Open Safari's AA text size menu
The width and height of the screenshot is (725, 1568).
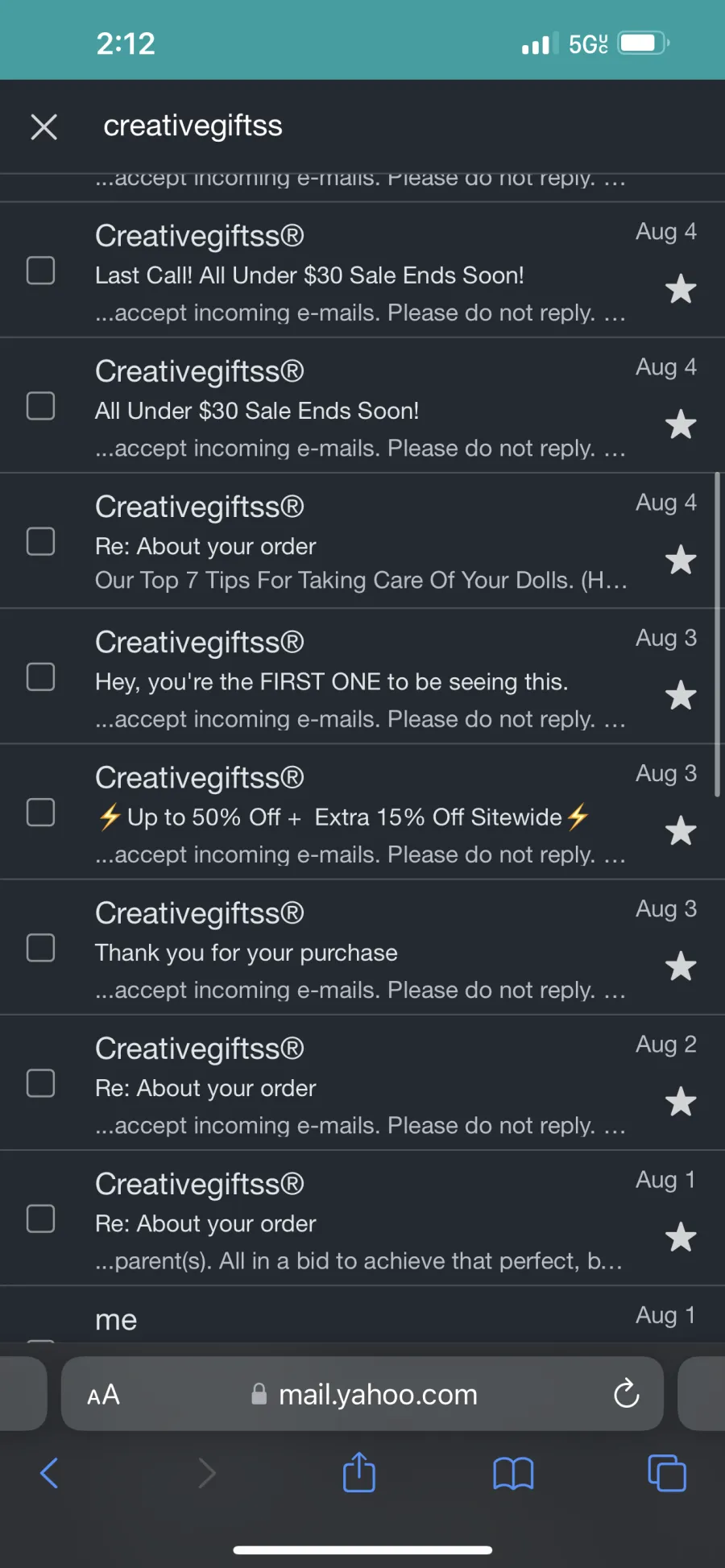[103, 1395]
